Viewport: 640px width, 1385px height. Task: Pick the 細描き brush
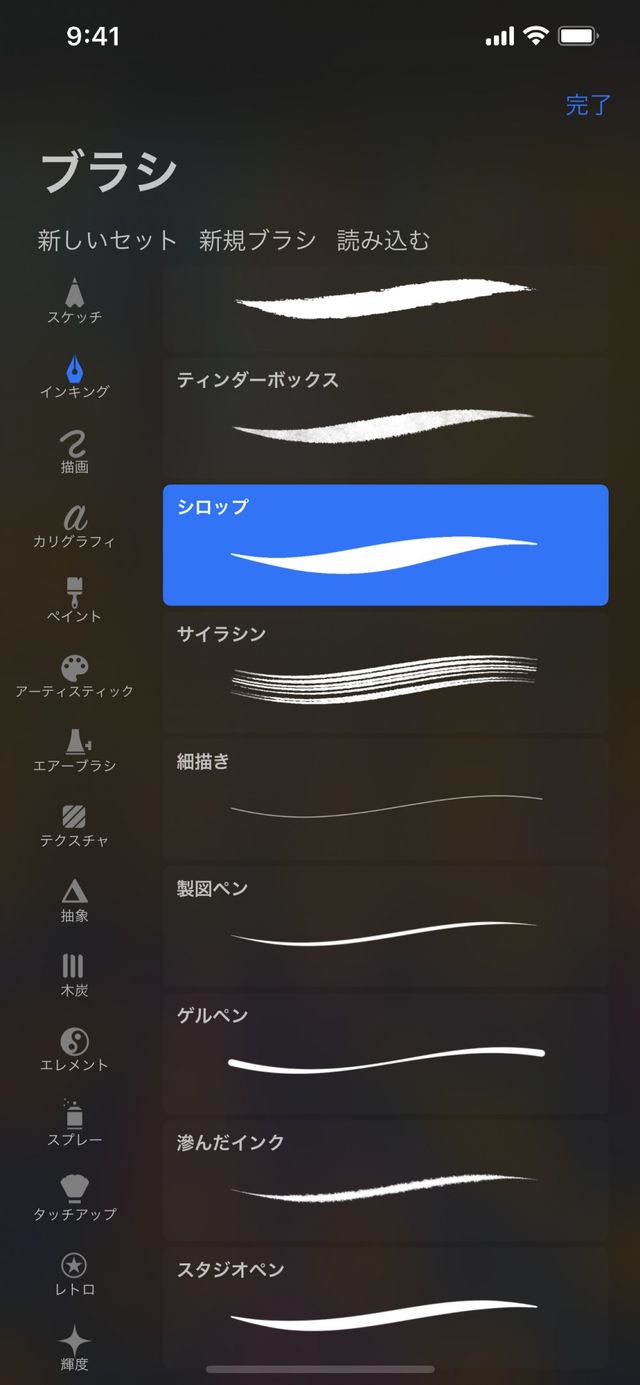385,799
